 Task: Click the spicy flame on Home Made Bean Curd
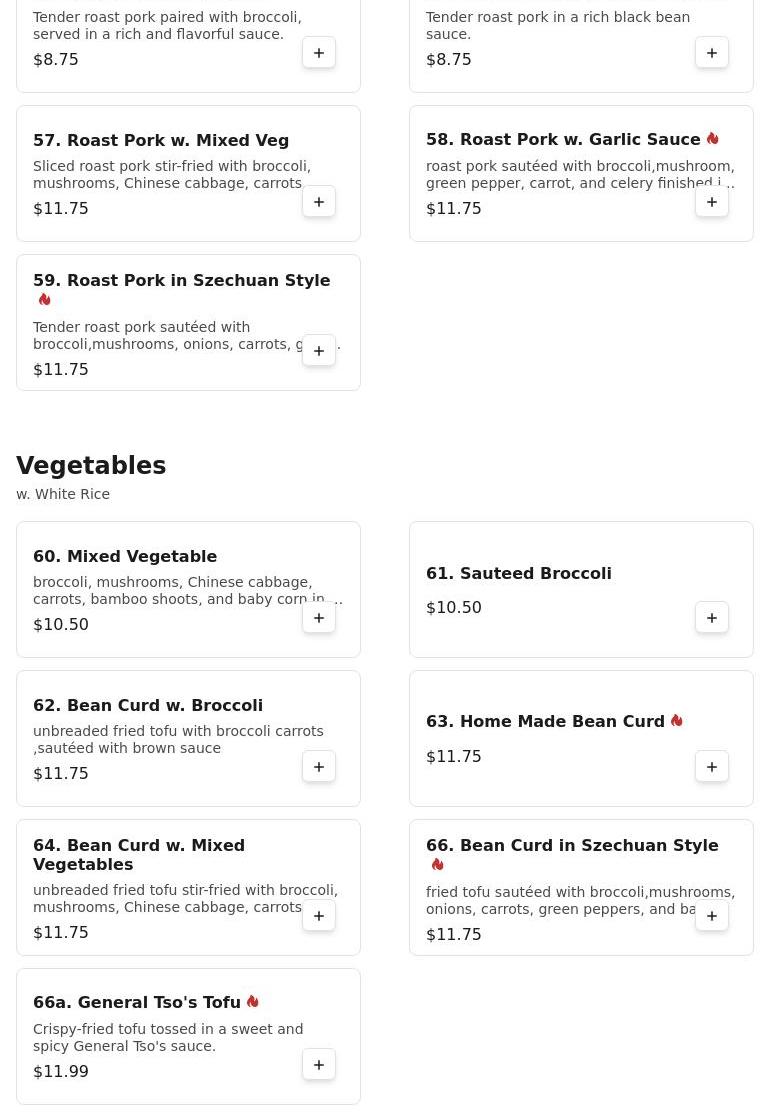677,720
